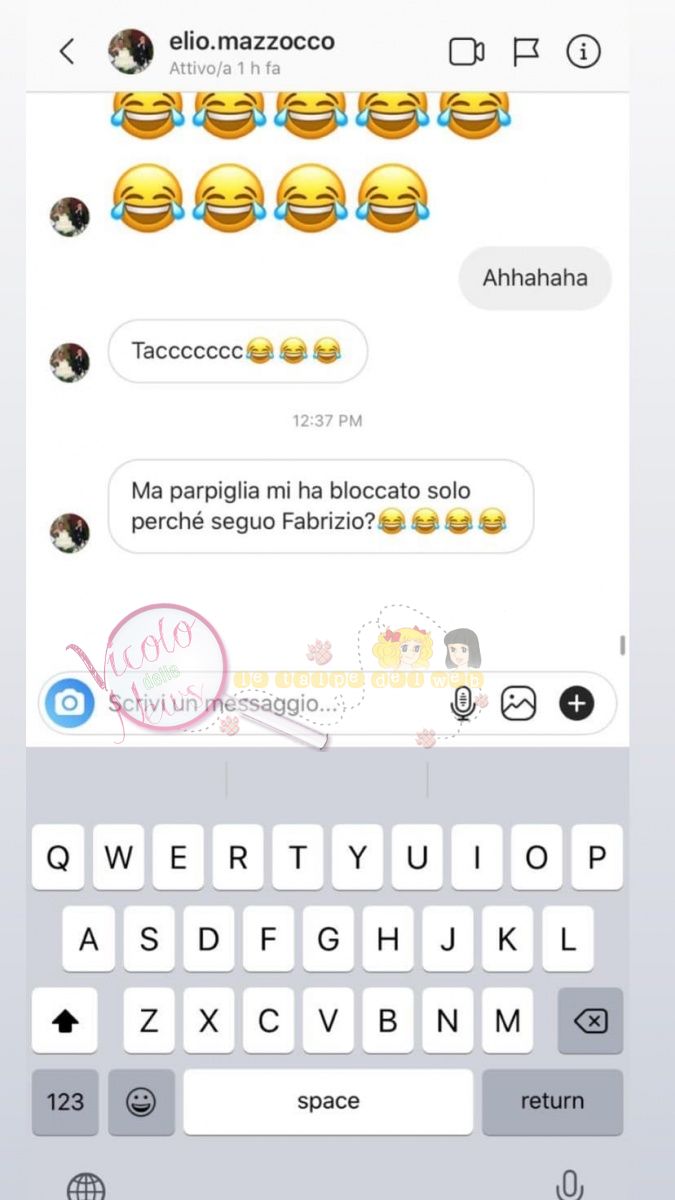Open elio.mazzocco's profile from header
The image size is (675, 1200).
251,43
